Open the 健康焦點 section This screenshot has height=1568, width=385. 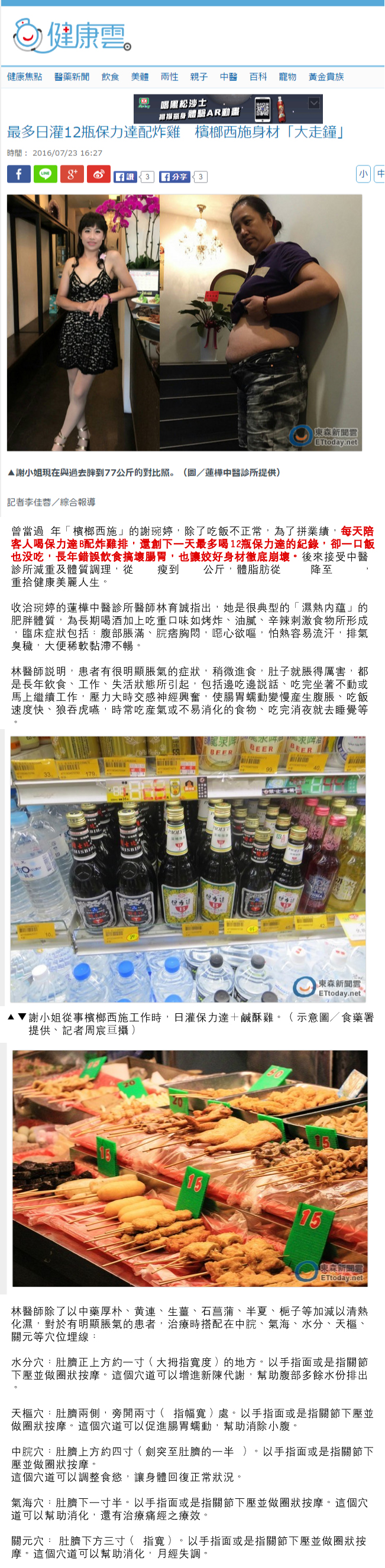point(24,77)
